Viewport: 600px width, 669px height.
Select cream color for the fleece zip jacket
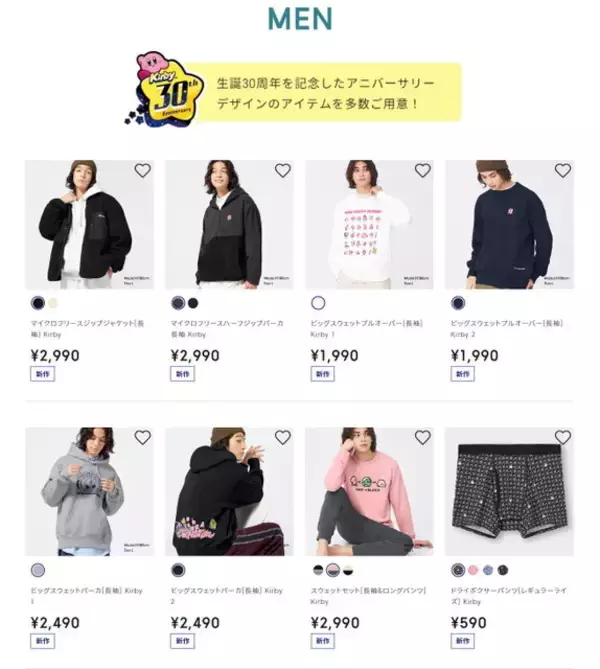(54, 303)
